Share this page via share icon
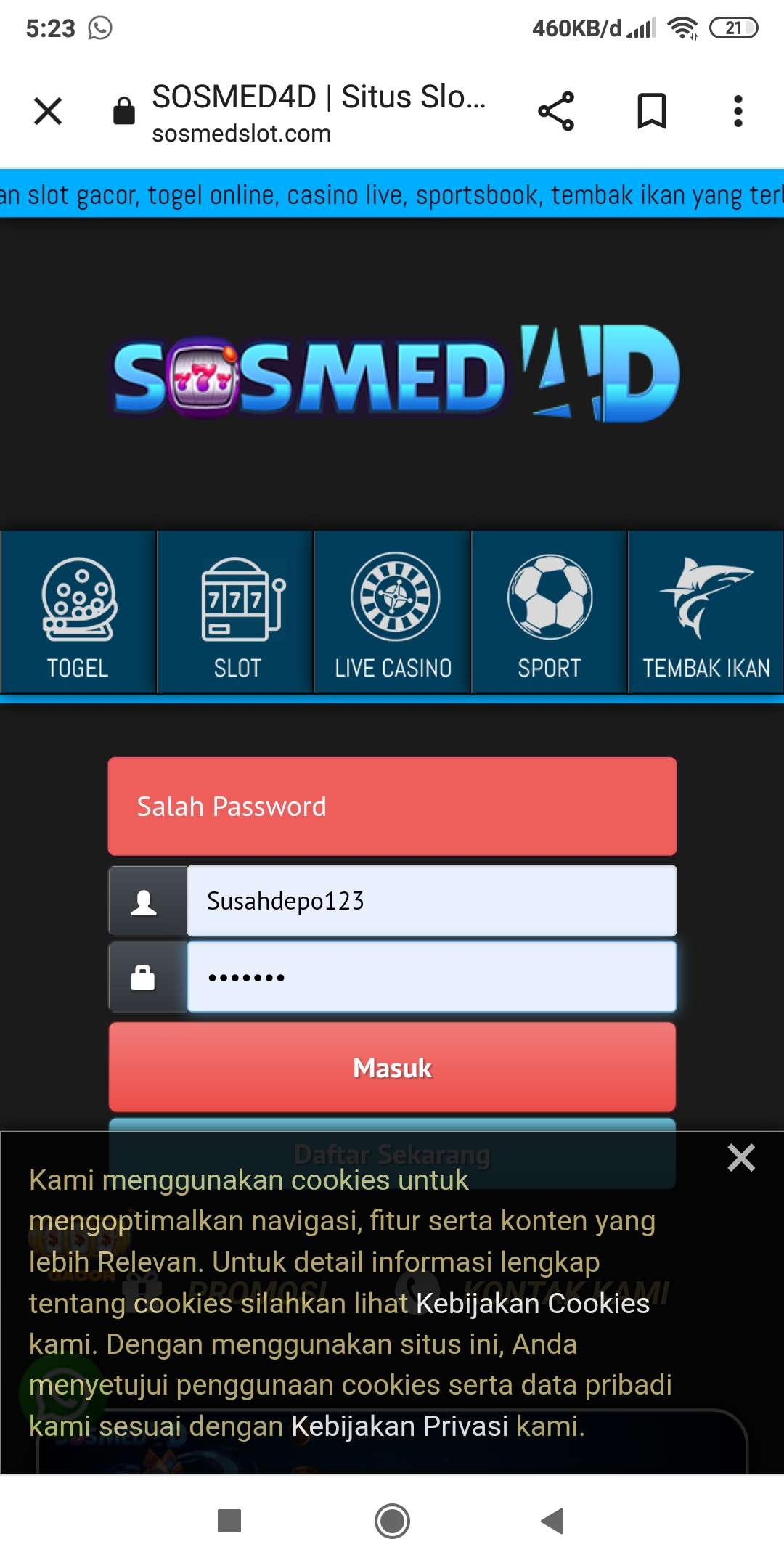The height and width of the screenshot is (1568, 784). click(x=556, y=111)
